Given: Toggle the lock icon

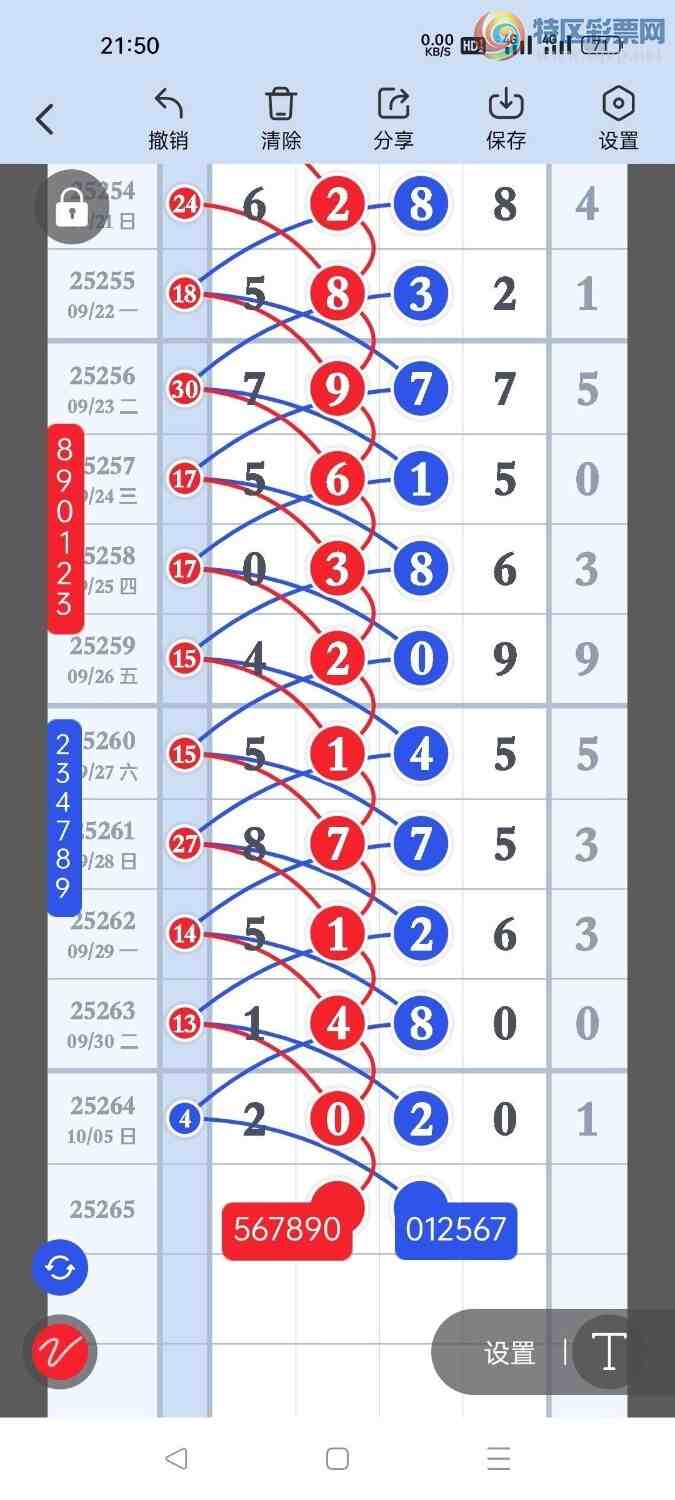Looking at the screenshot, I should tap(70, 208).
